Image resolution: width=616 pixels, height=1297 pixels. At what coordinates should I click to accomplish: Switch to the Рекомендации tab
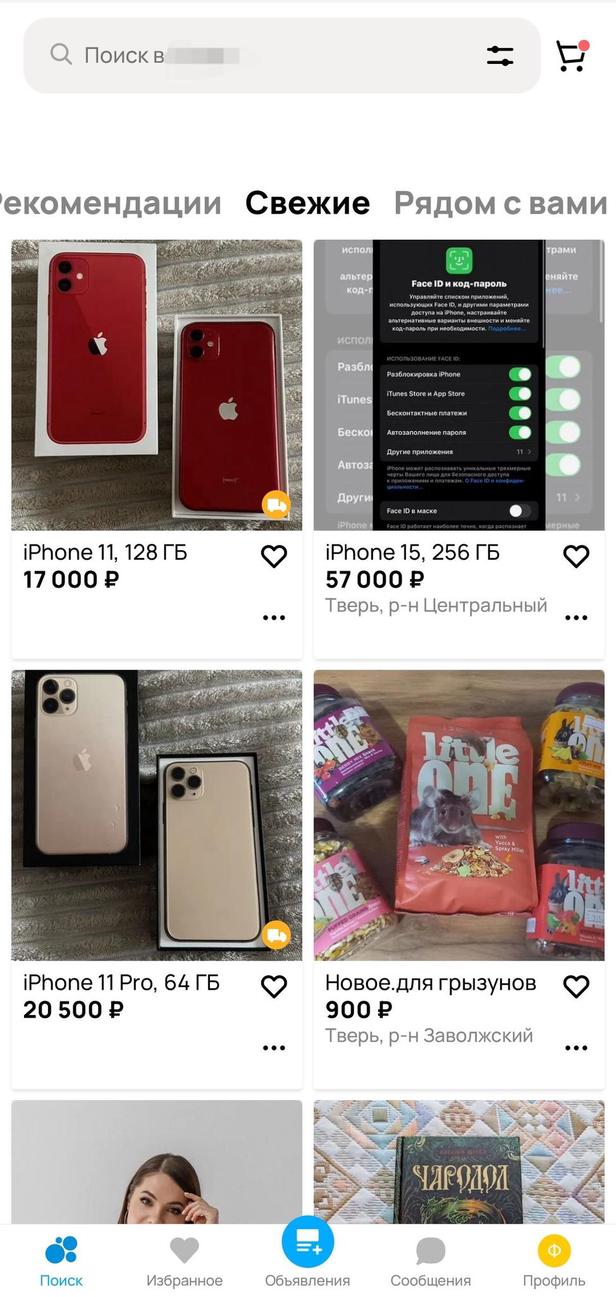[107, 203]
